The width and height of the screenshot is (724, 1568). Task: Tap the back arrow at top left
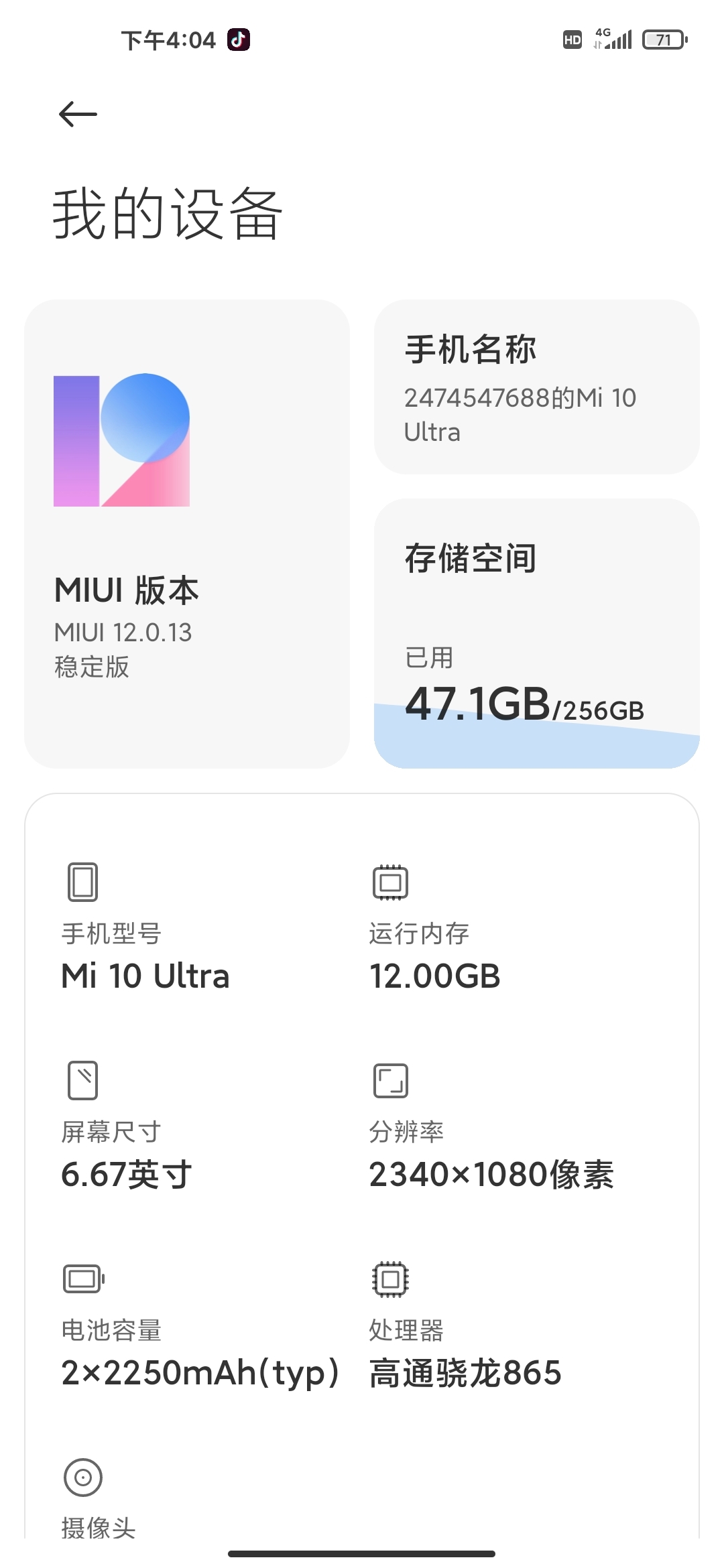coord(77,114)
